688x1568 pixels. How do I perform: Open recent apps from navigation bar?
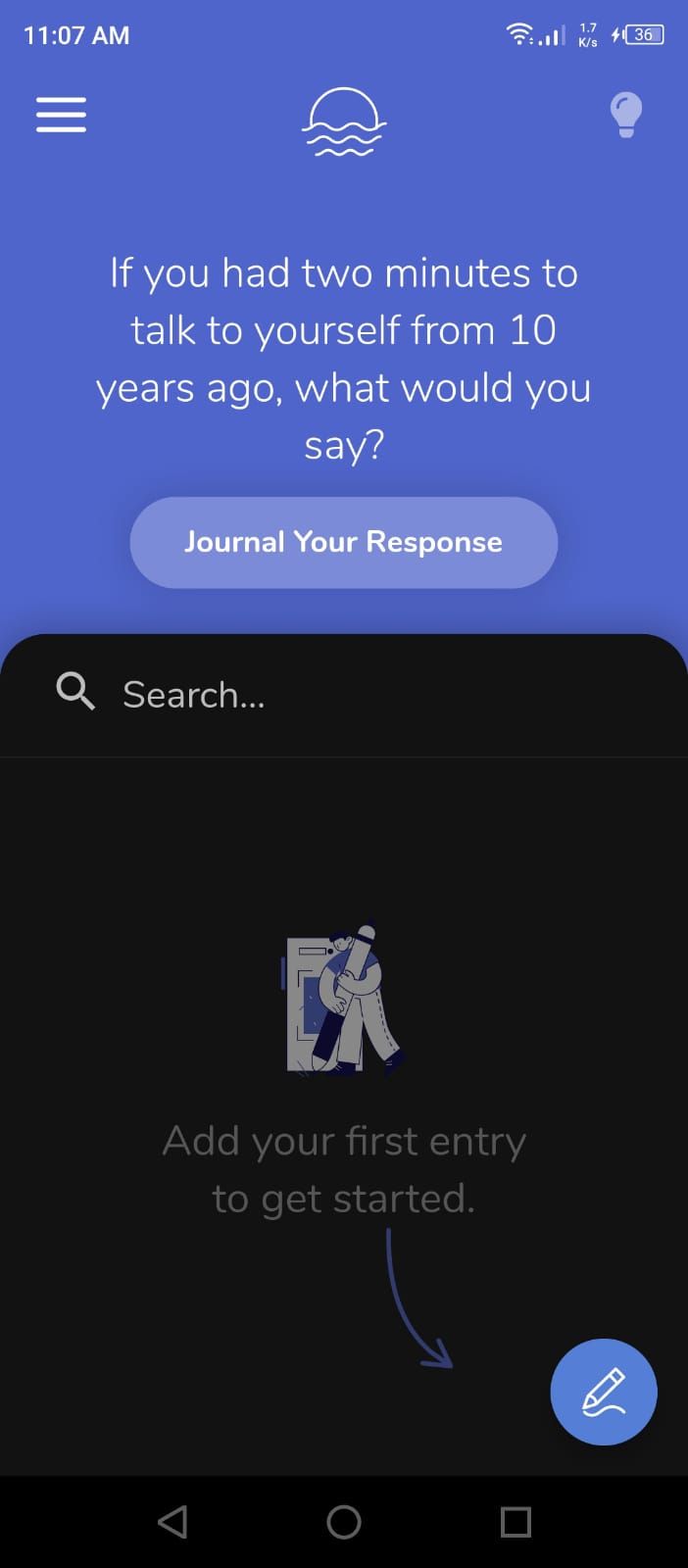[x=516, y=1522]
